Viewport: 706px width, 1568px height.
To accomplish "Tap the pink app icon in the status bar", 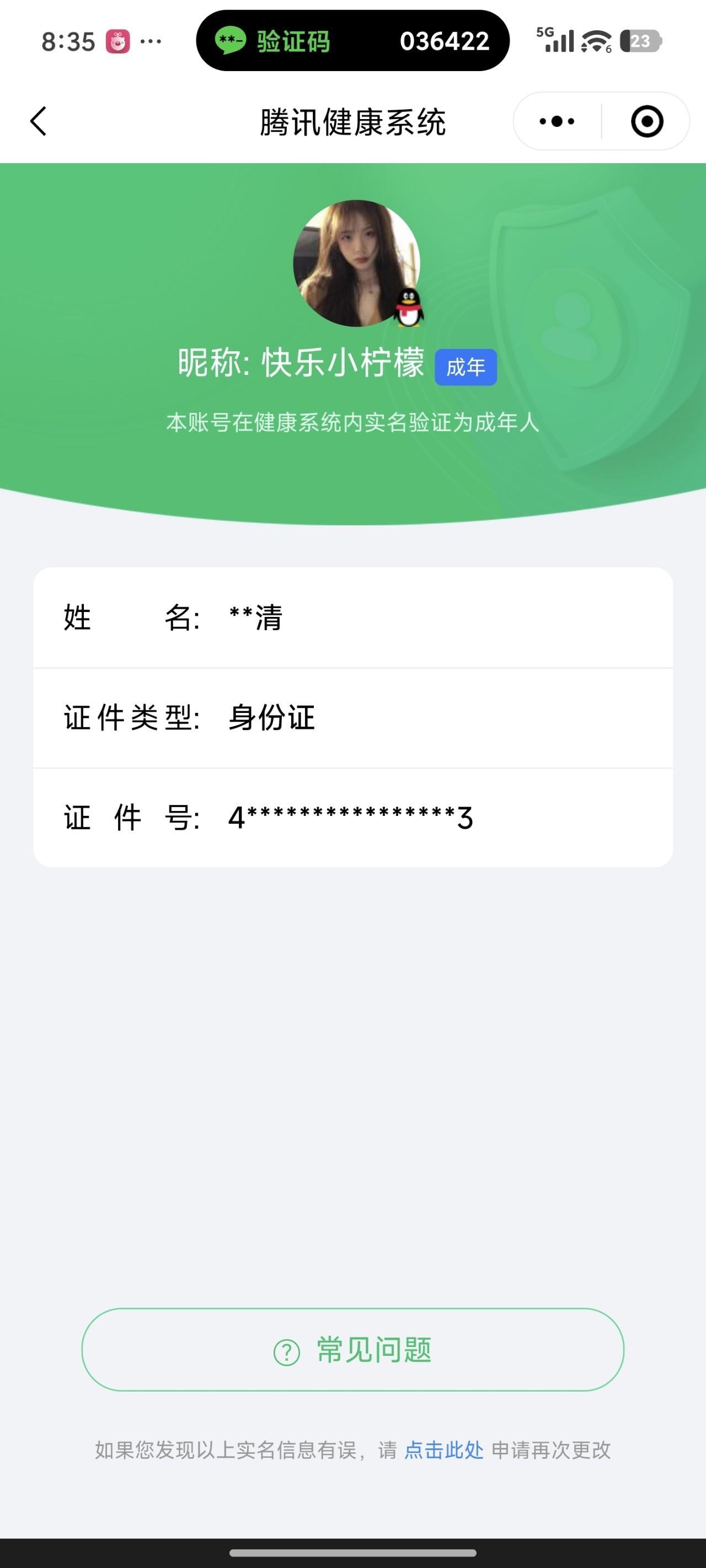I will pos(117,41).
